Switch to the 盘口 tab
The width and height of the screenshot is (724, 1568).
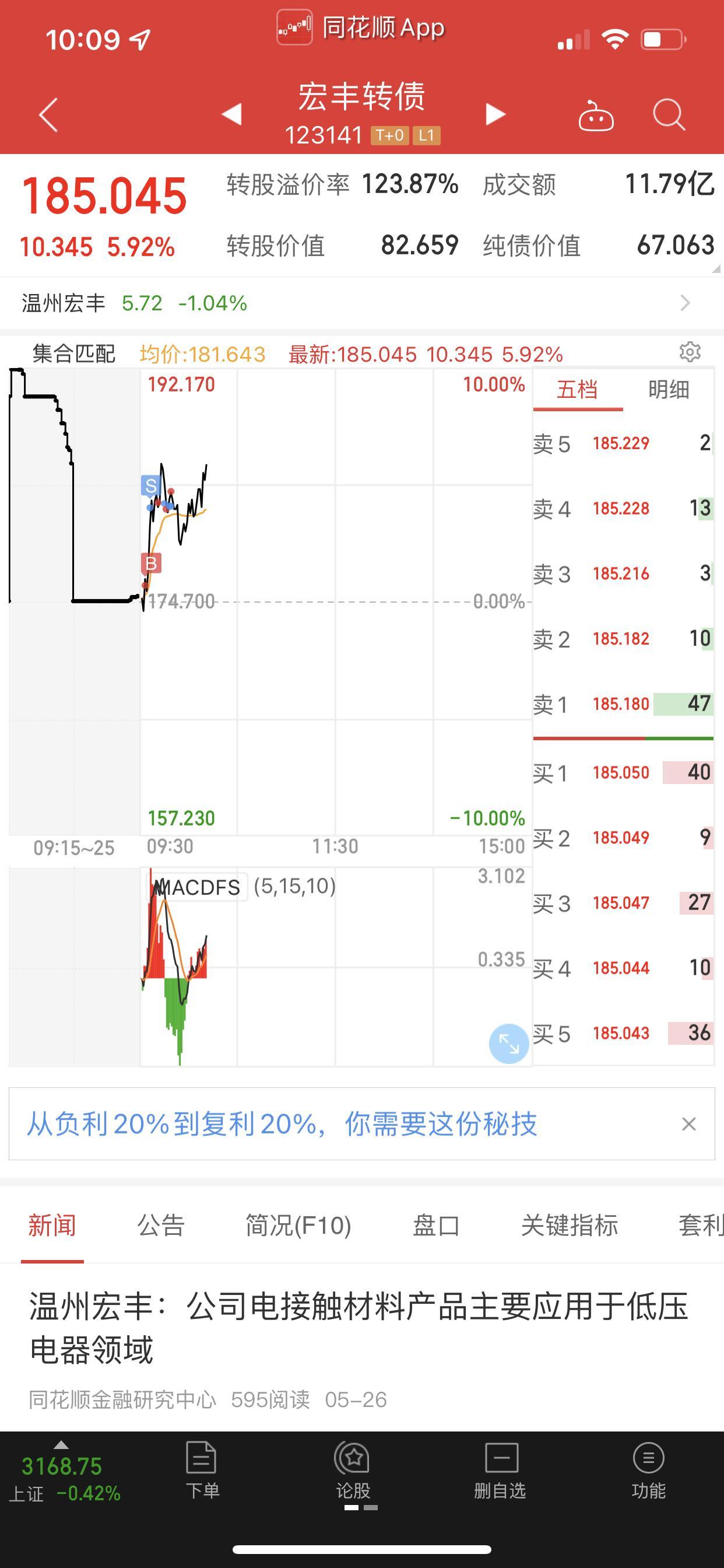tap(436, 1226)
